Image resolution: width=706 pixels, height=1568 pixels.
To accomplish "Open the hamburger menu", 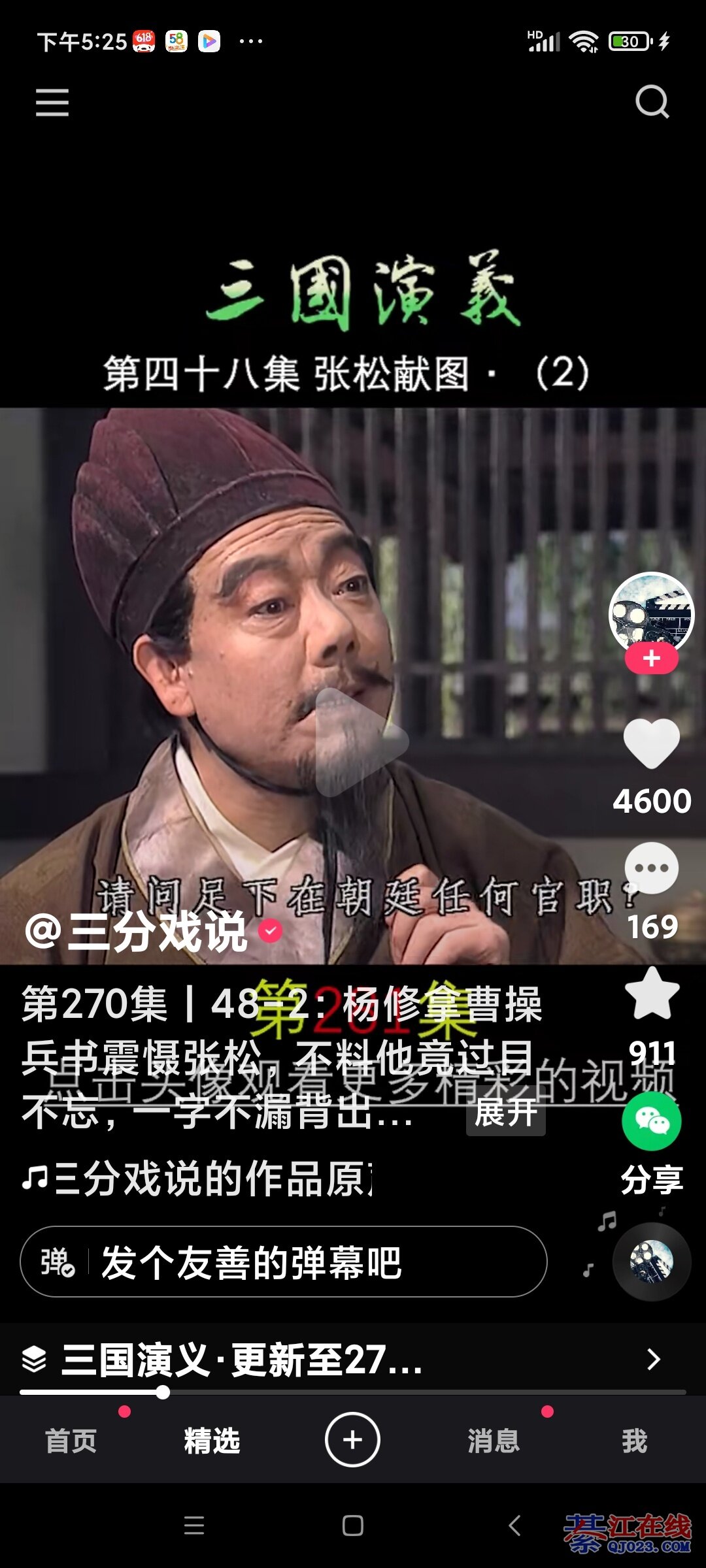I will [x=52, y=103].
